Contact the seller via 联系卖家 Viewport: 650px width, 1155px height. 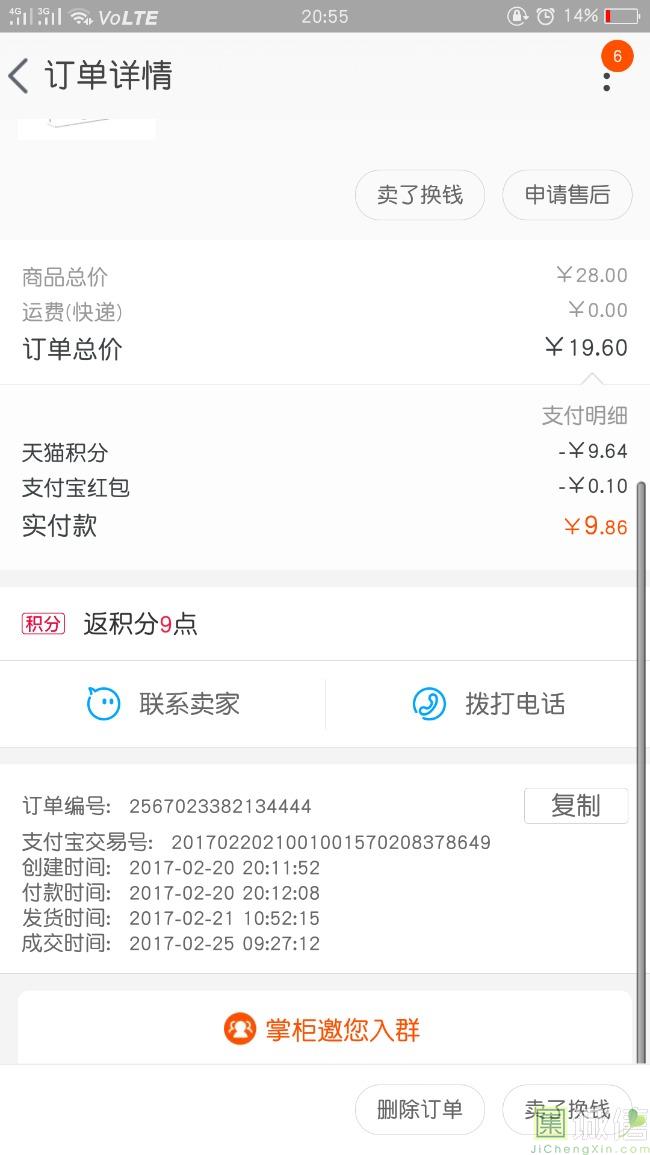tap(164, 704)
